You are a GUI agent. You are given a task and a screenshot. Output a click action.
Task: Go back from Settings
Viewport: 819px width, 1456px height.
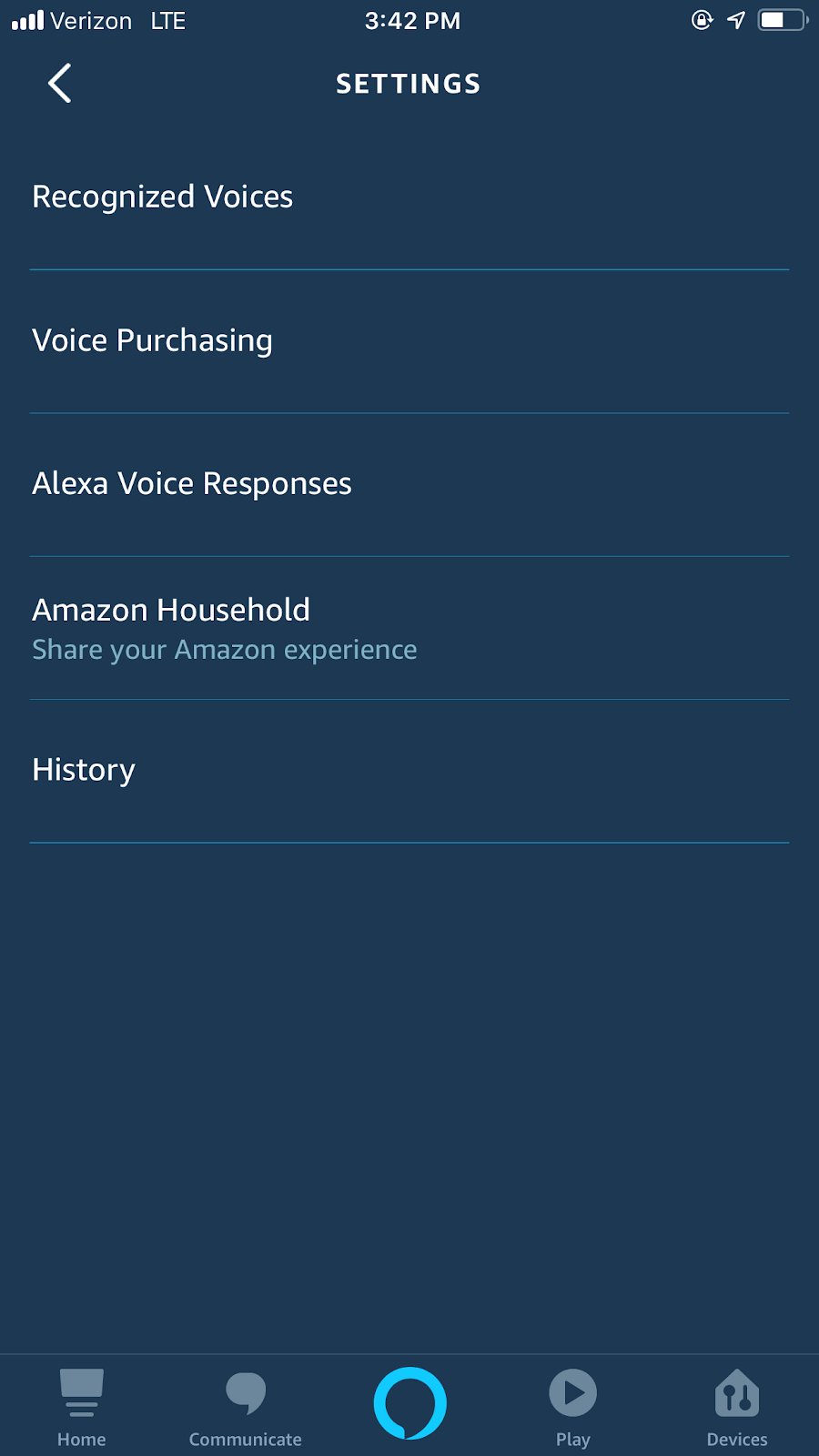pyautogui.click(x=60, y=84)
